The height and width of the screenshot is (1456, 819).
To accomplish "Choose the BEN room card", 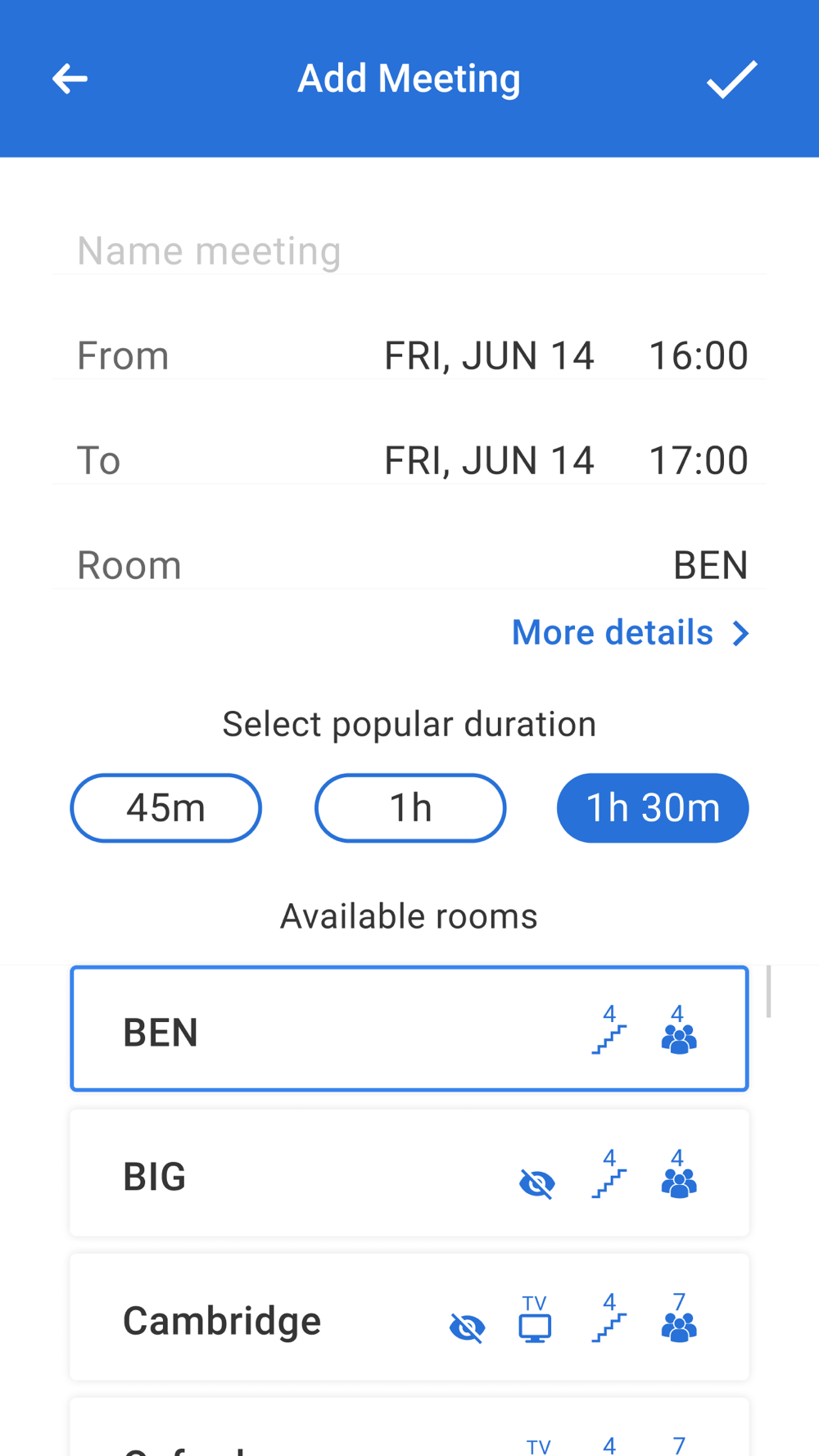I will click(x=409, y=1029).
